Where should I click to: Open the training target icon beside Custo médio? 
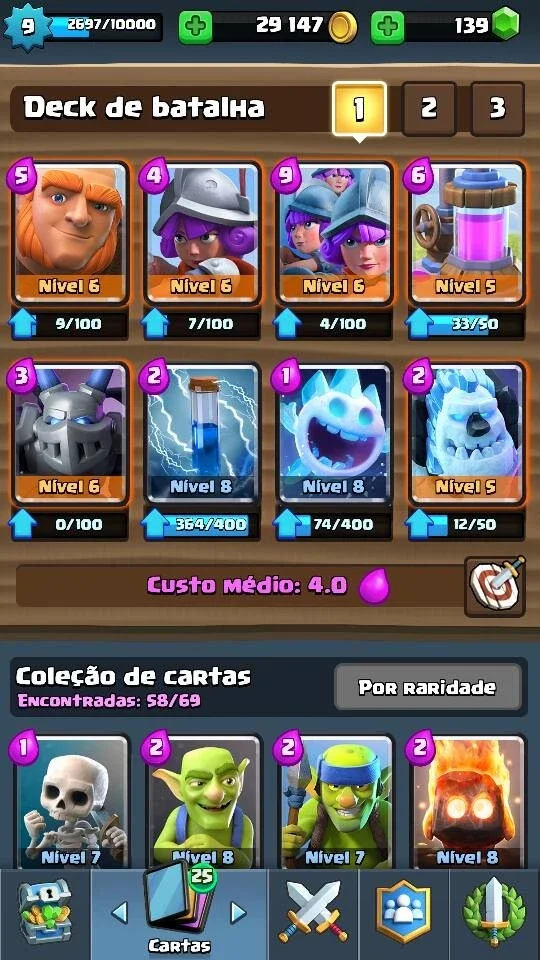pyautogui.click(x=495, y=586)
